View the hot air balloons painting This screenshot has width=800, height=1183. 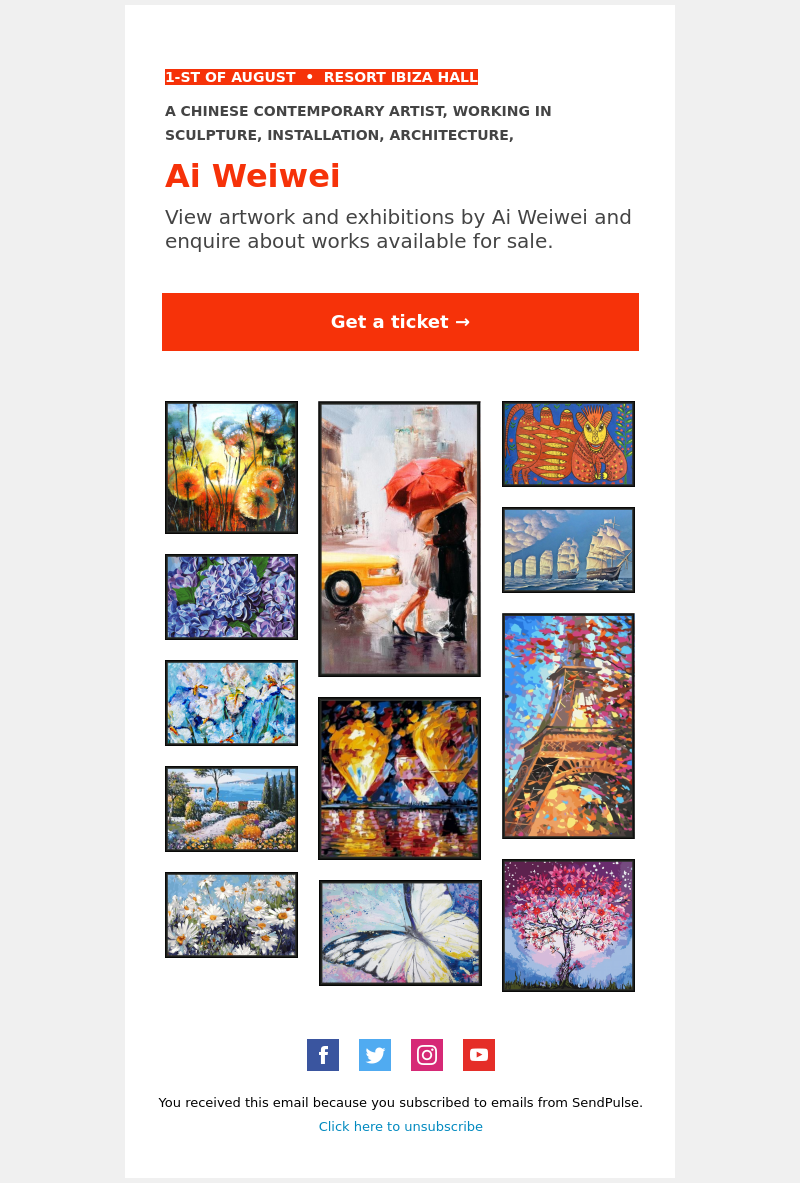pos(399,778)
